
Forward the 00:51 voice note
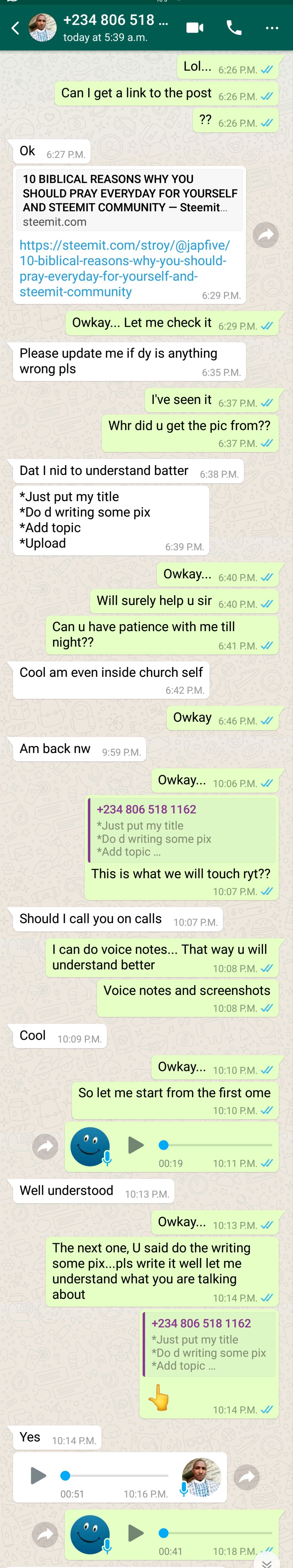pos(247,1477)
